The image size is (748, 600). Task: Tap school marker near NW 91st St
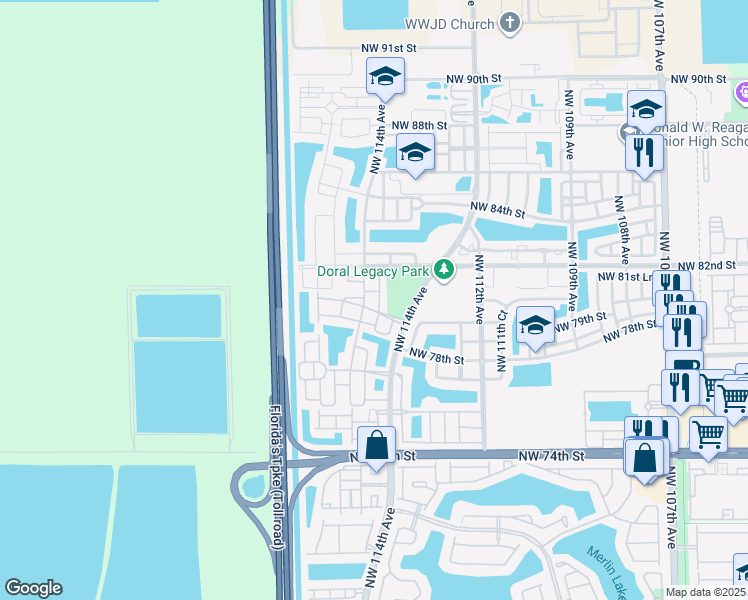point(385,79)
